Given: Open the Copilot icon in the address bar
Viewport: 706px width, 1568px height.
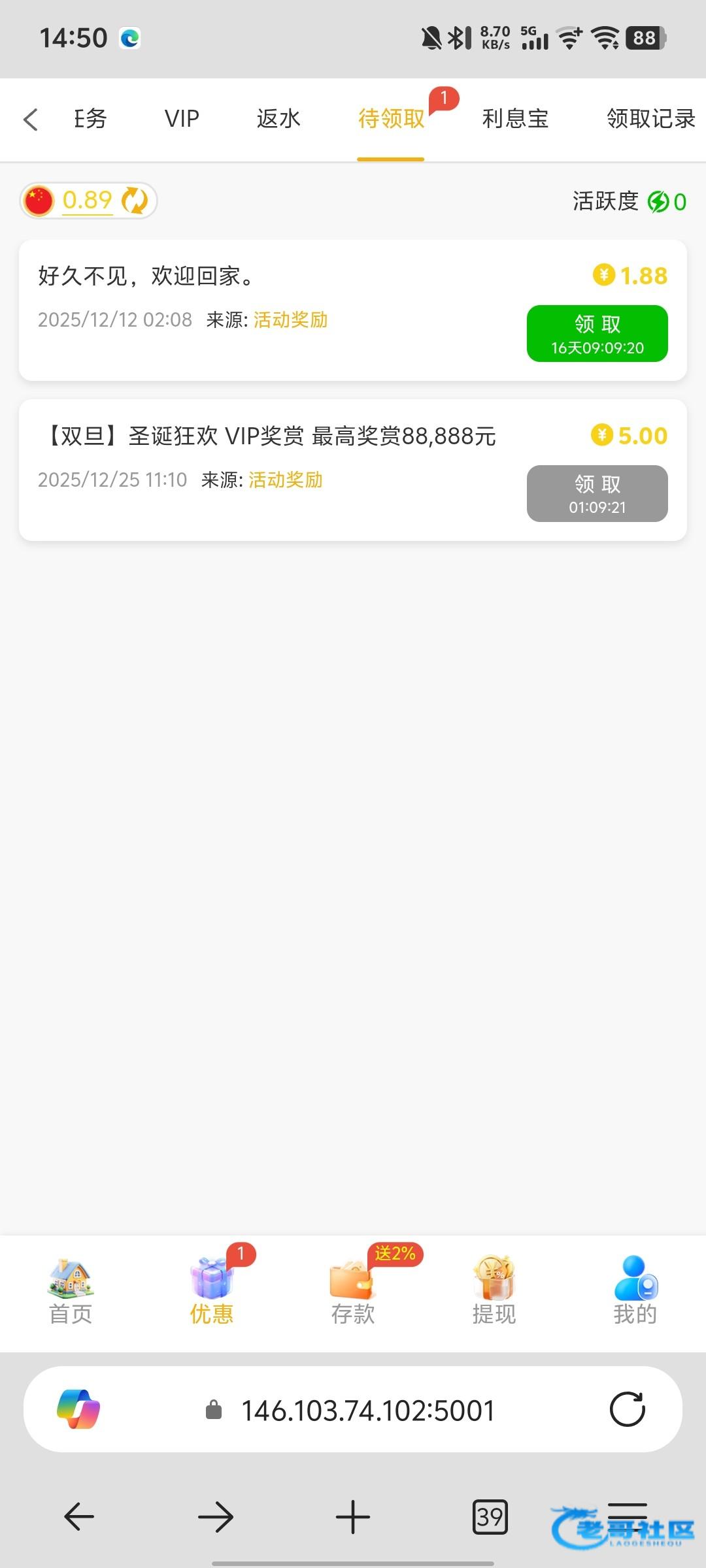Looking at the screenshot, I should 78,1409.
